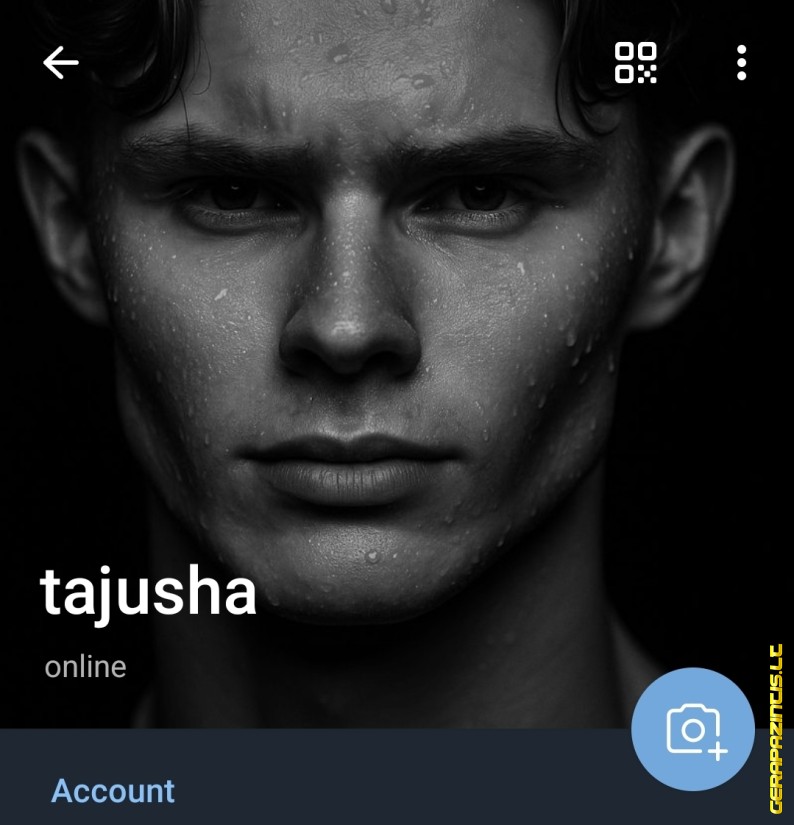Go back using the arrow
This screenshot has width=794, height=825.
[61, 63]
